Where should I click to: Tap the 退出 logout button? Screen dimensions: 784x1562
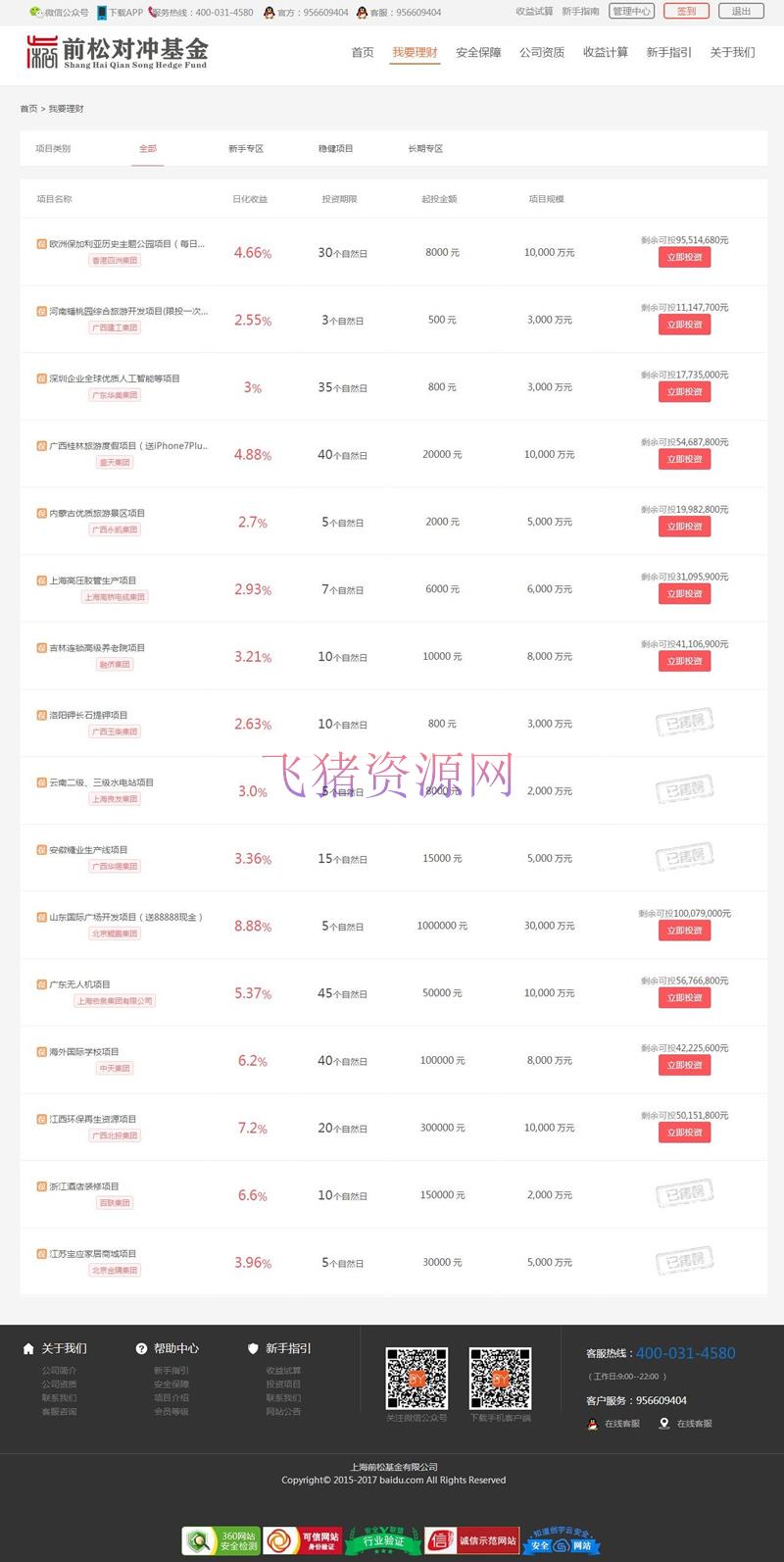tap(741, 12)
